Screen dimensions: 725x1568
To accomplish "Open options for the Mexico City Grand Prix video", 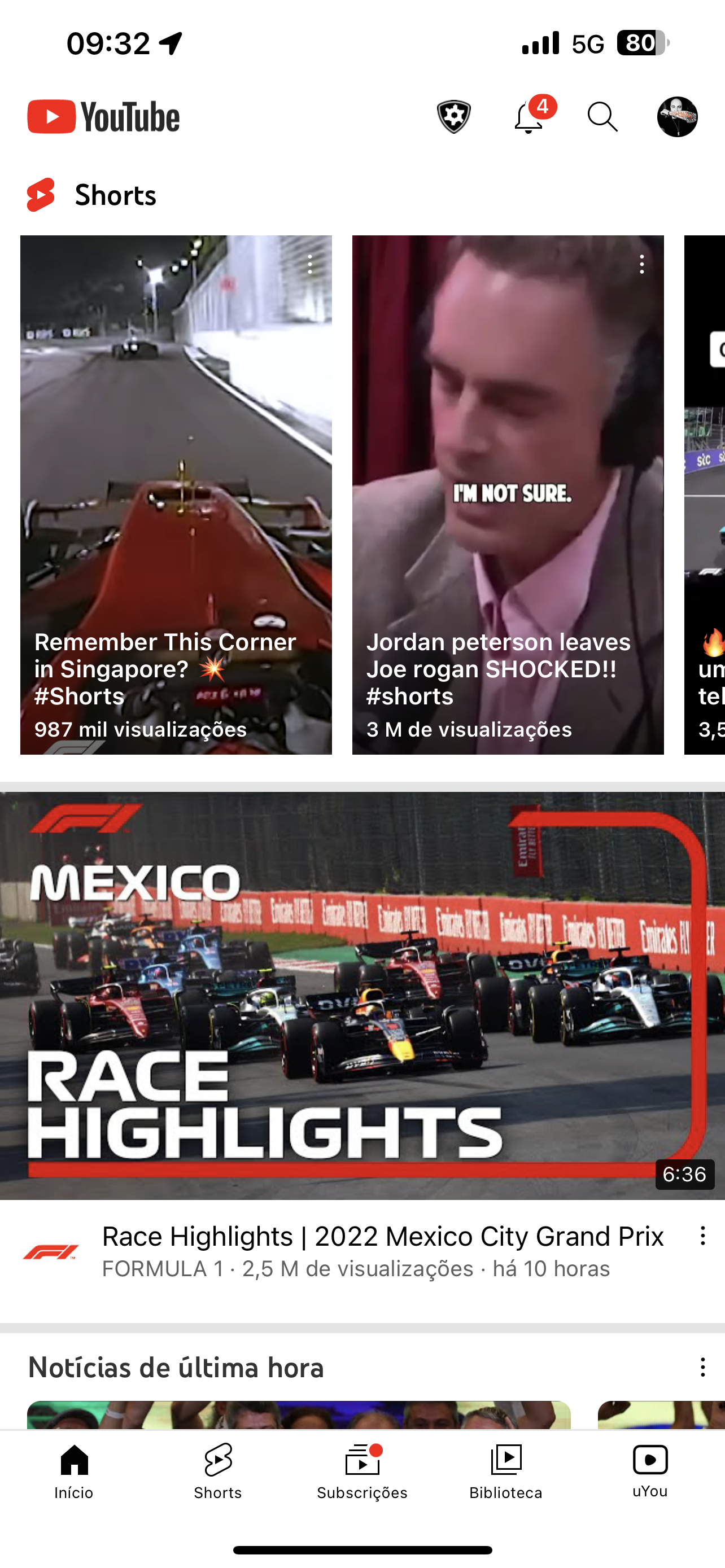I will pos(702,1236).
